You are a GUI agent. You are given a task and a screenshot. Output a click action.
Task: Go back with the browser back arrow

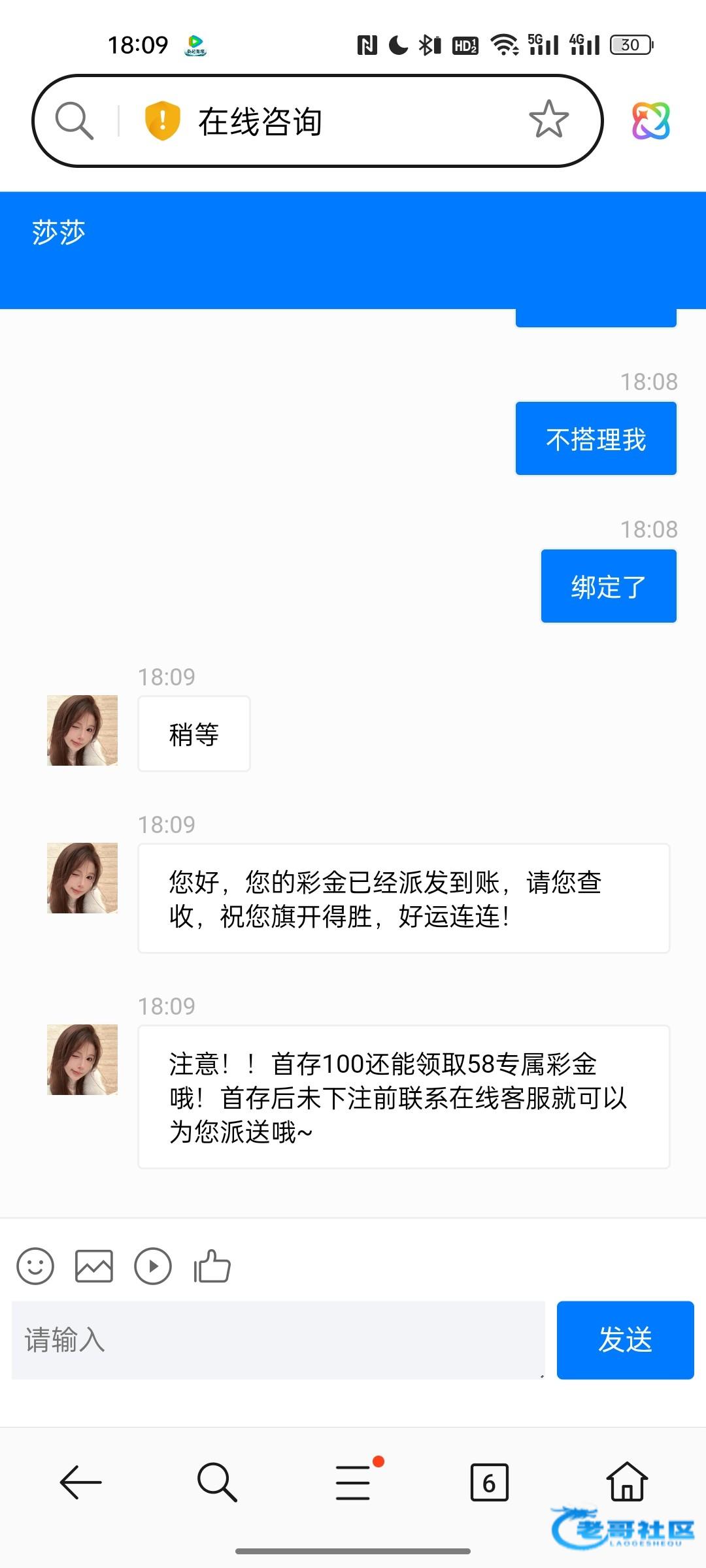coord(80,1482)
